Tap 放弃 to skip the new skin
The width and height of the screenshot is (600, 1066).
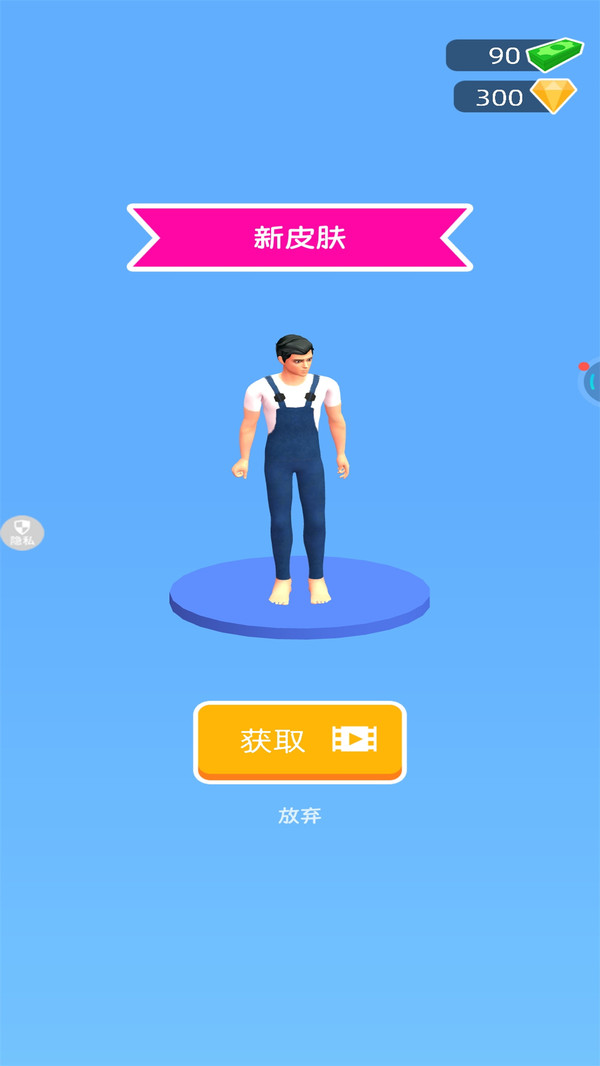click(x=300, y=816)
